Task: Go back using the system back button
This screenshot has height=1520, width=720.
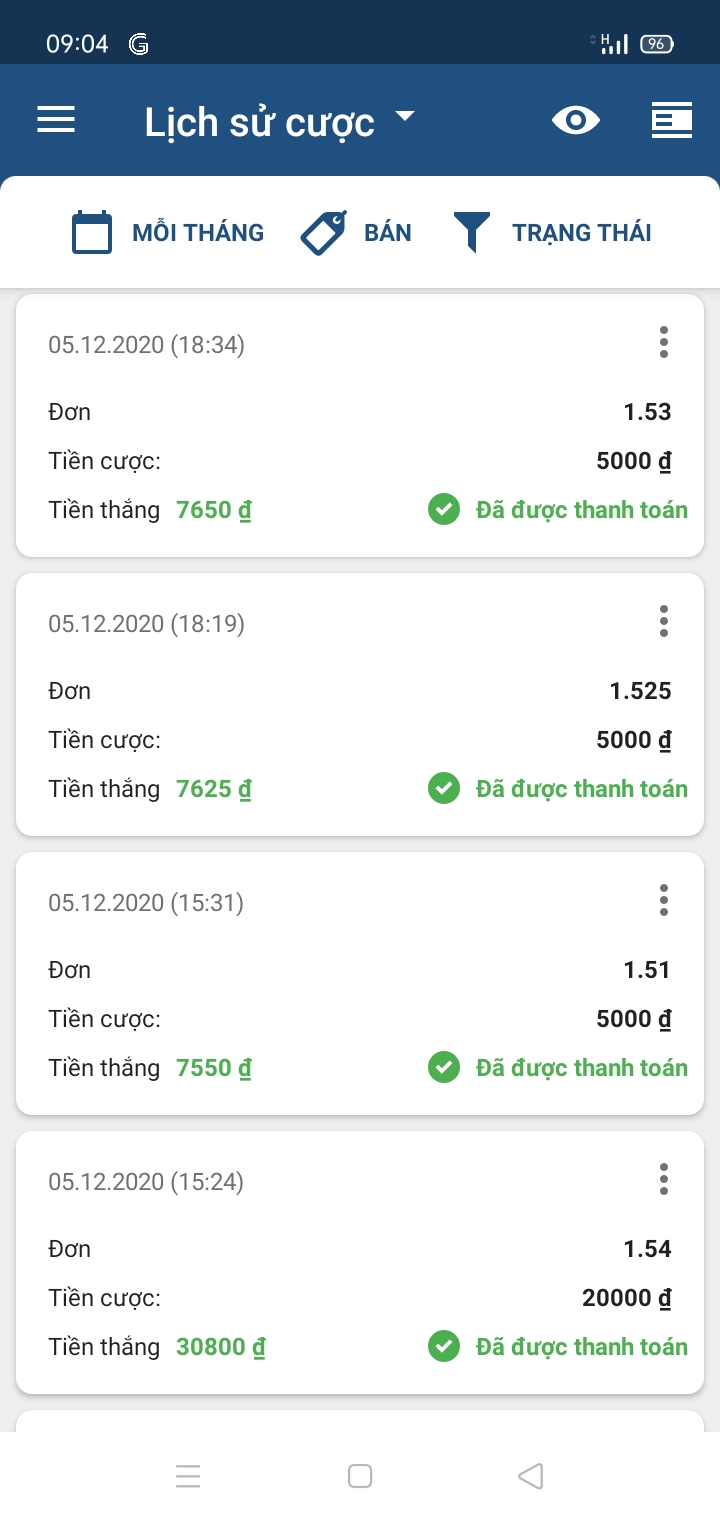Action: [531, 1476]
